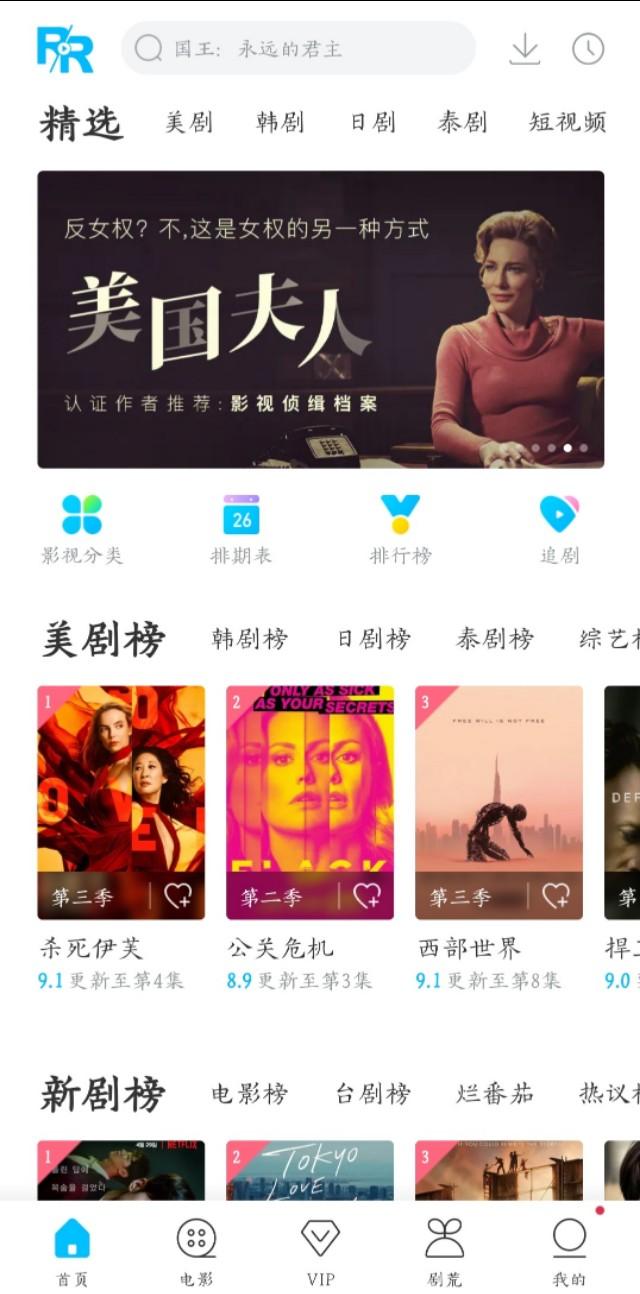Switch to the 剧荒 bottom tab
Screen dimensions: 640x1294
point(444,1250)
